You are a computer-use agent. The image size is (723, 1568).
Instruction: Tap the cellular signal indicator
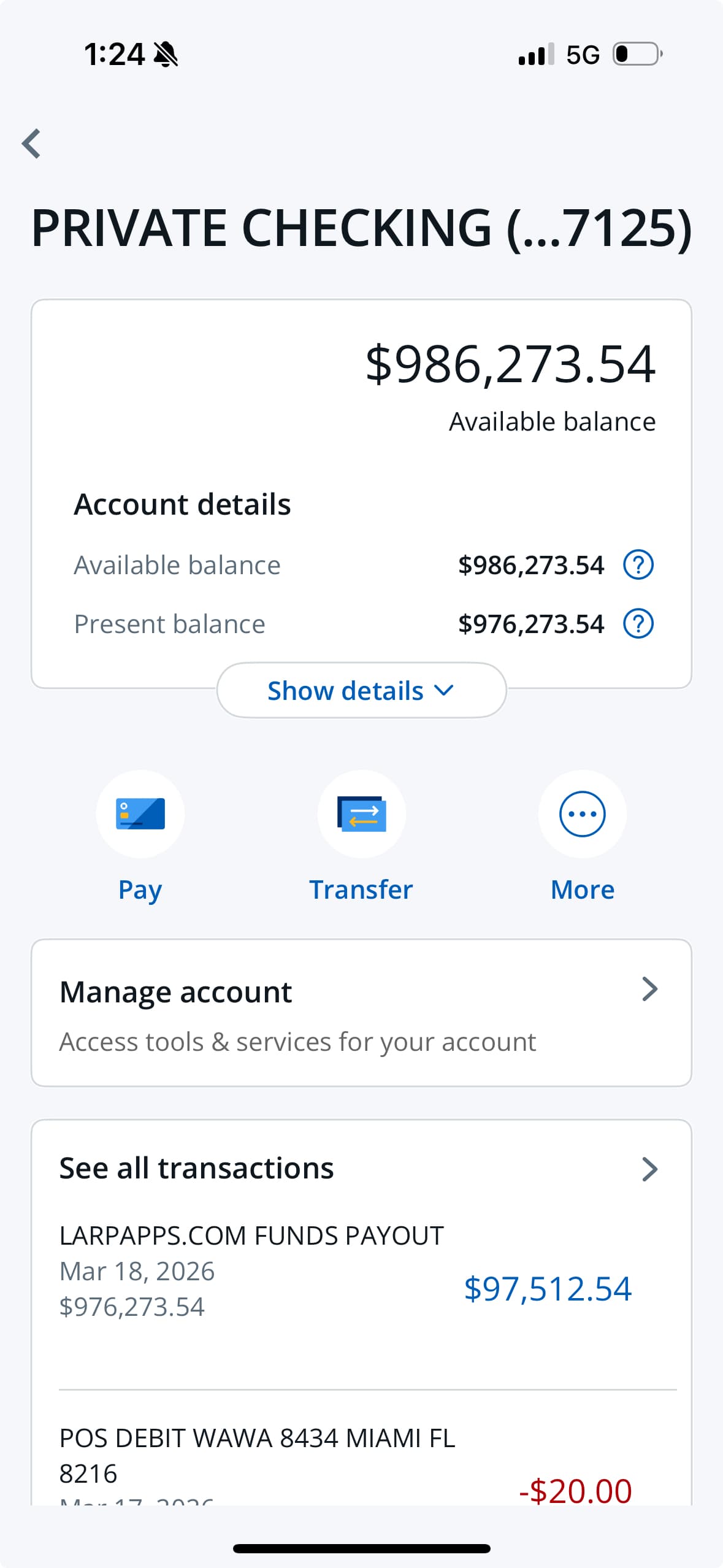coord(533,55)
